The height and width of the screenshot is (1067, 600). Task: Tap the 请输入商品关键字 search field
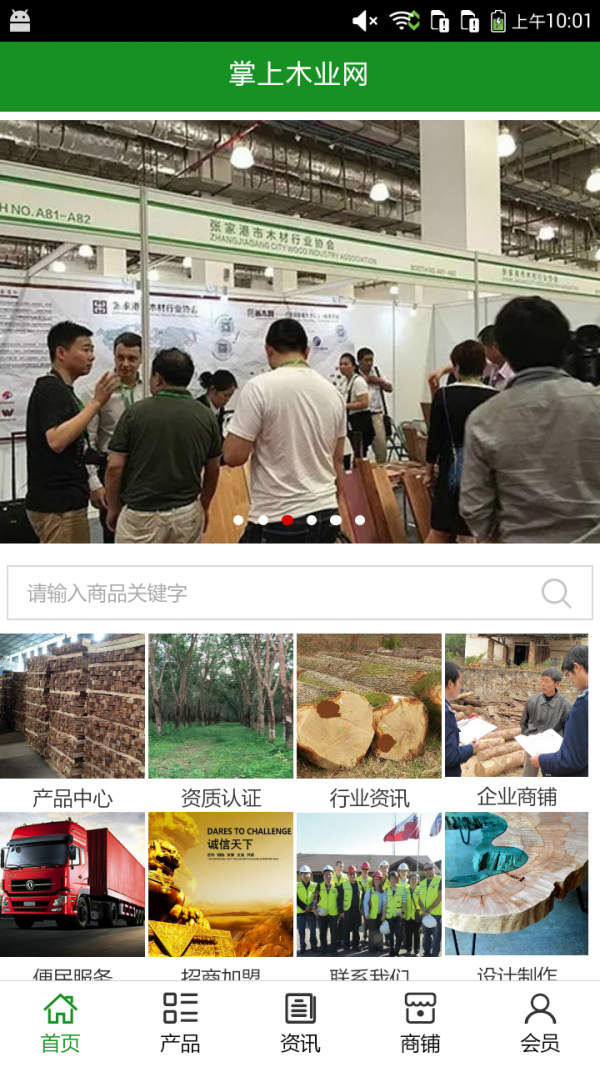coord(270,593)
